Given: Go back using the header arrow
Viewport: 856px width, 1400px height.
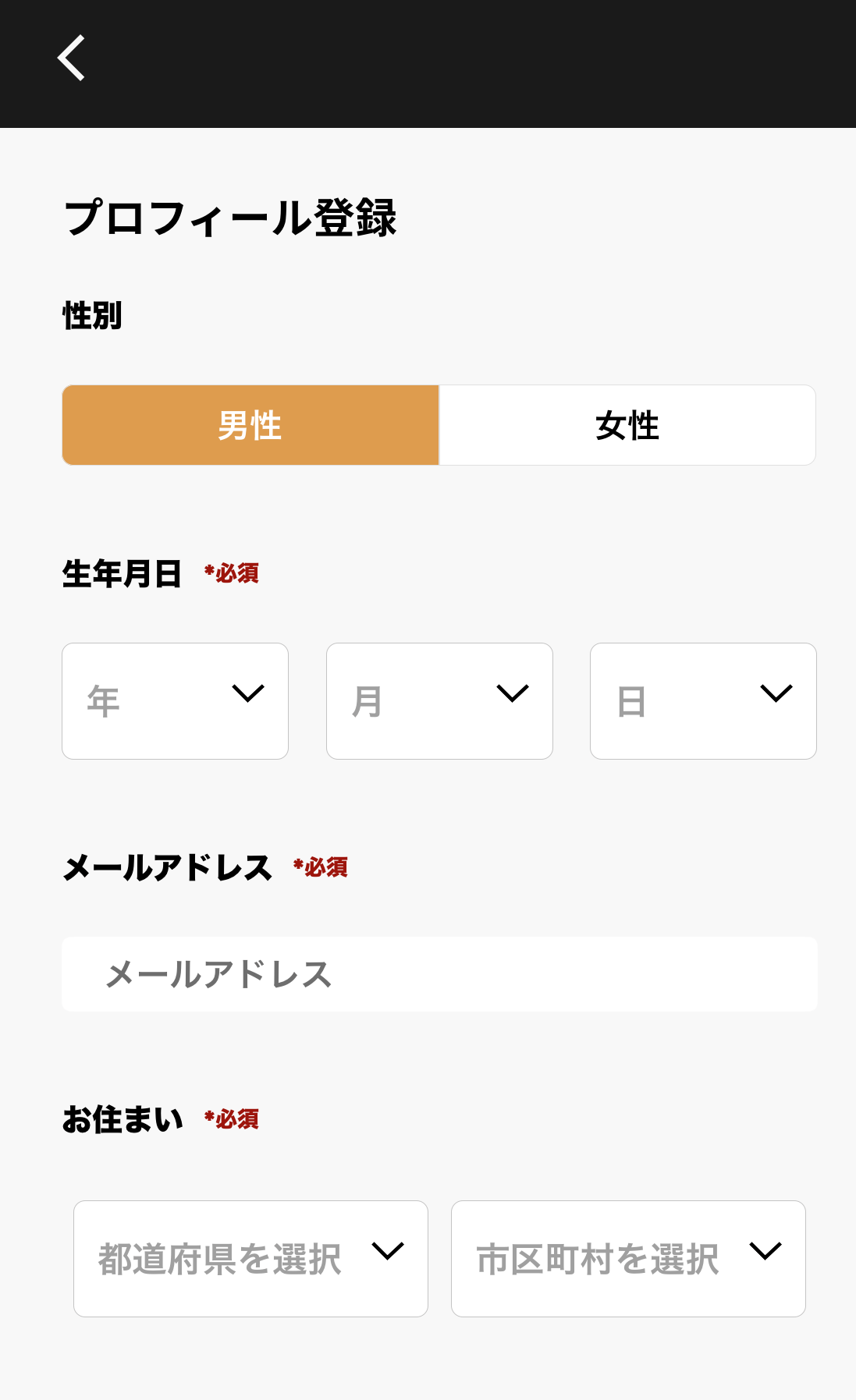Looking at the screenshot, I should pos(71,58).
